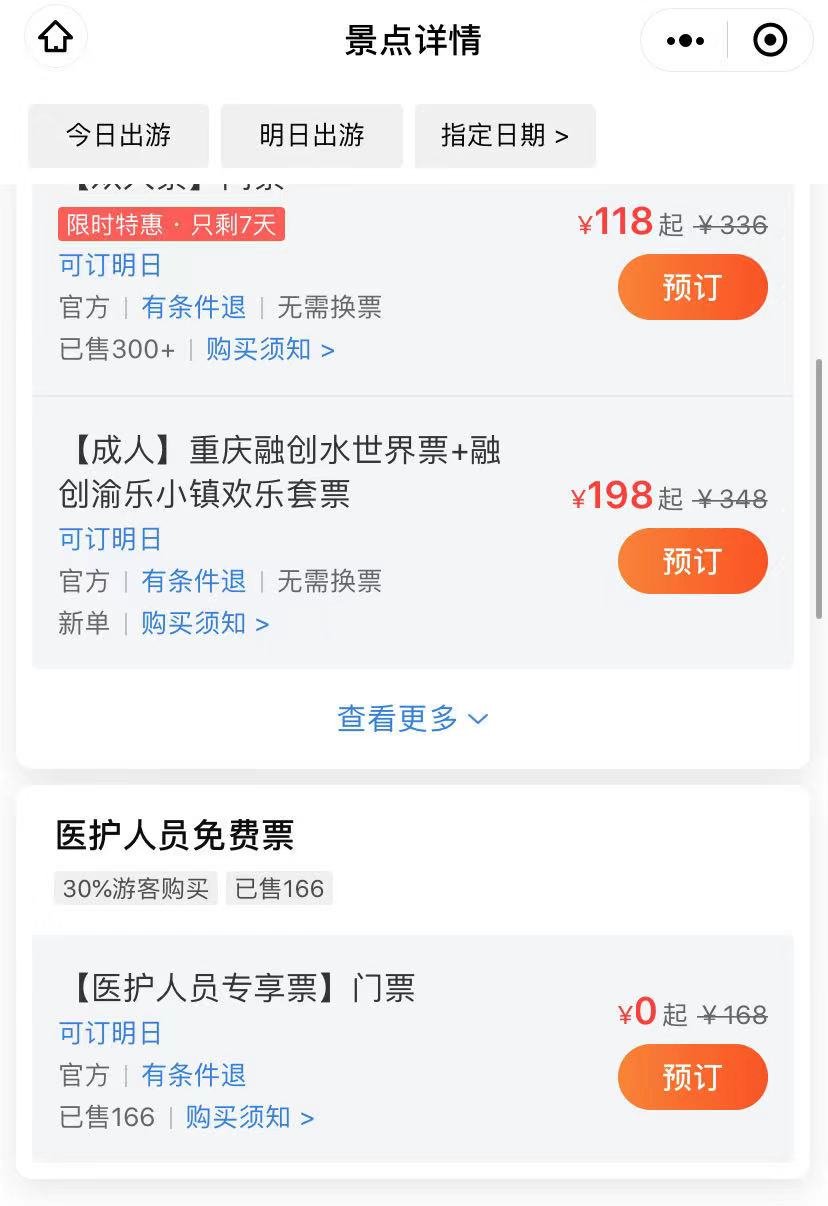
Task: Go to the mini program home page
Action: pos(56,39)
